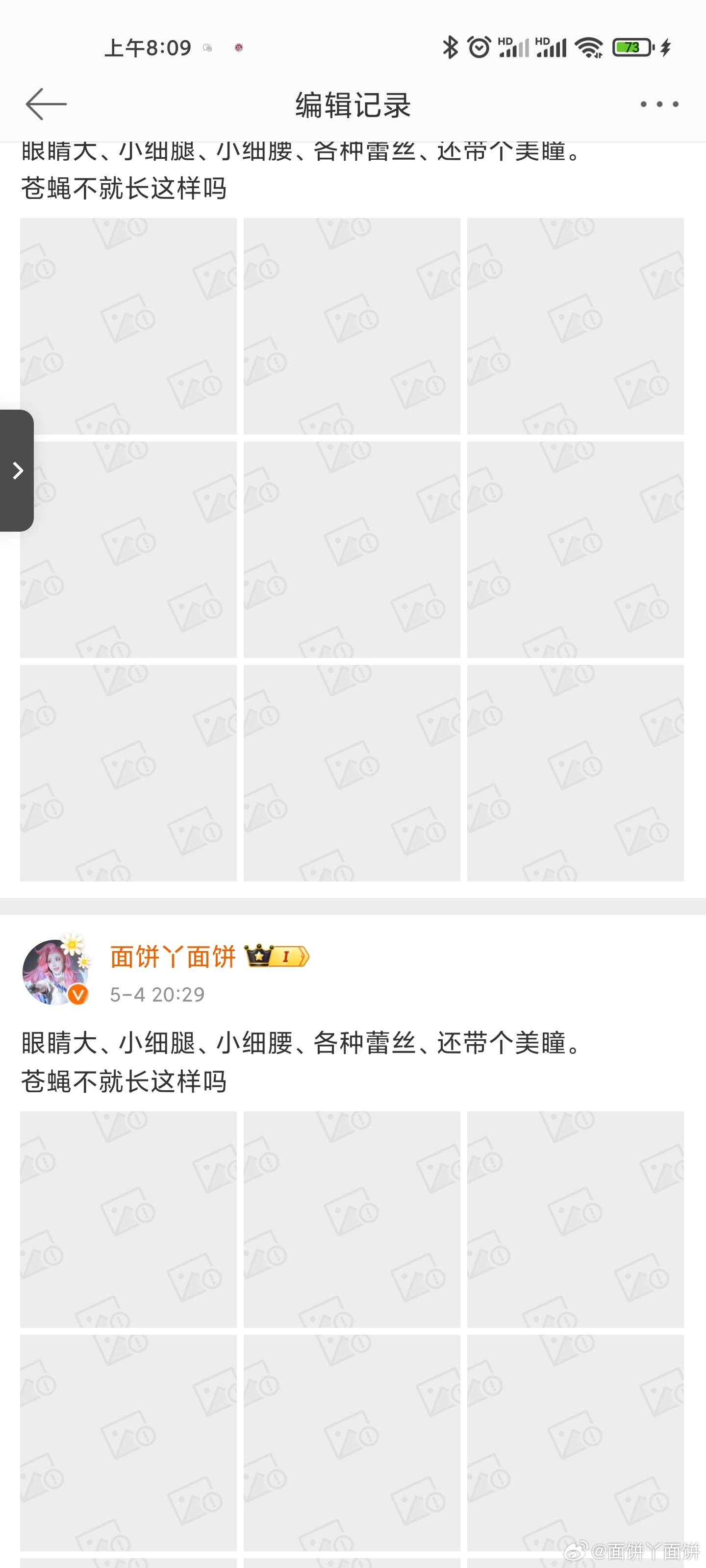Open 面饼丫面饼's profile avatar
Viewport: 706px width, 1568px height.
tap(56, 972)
